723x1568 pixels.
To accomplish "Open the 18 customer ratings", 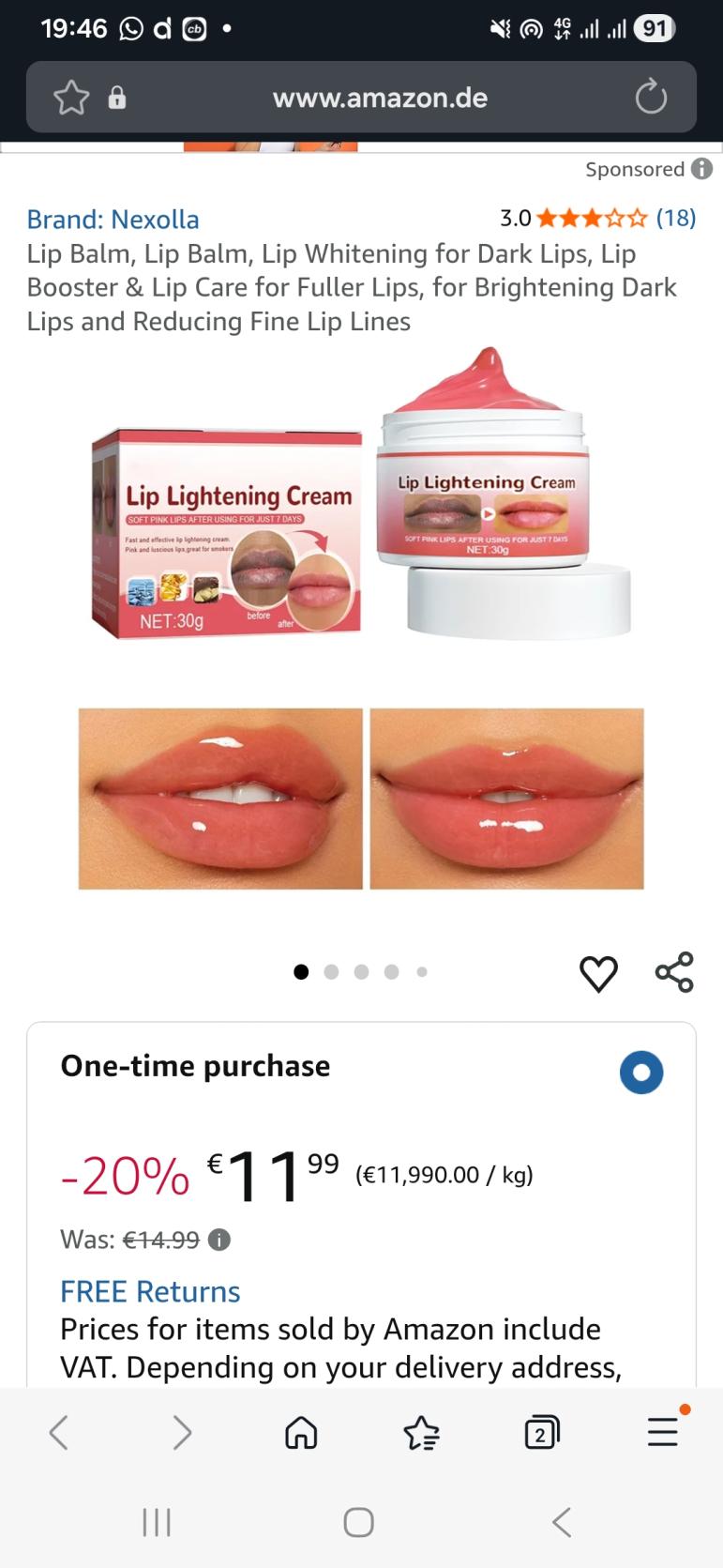I will [676, 219].
